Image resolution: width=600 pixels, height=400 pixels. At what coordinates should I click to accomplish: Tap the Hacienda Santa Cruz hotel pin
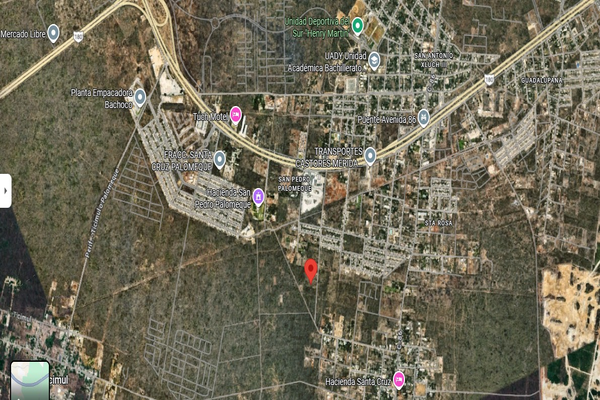(399, 380)
